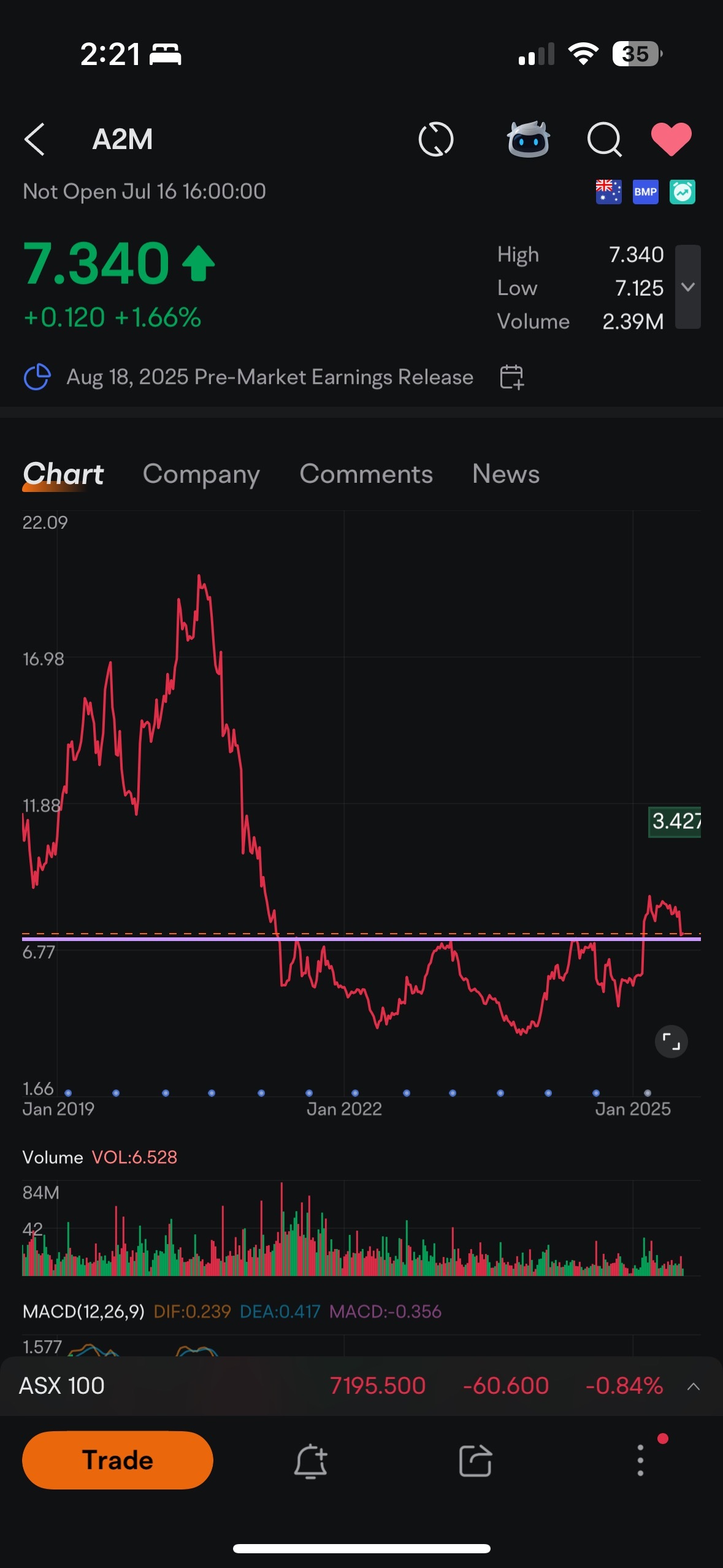Expand the ASX 100 index bar
Image resolution: width=723 pixels, height=1568 pixels.
tap(694, 1386)
